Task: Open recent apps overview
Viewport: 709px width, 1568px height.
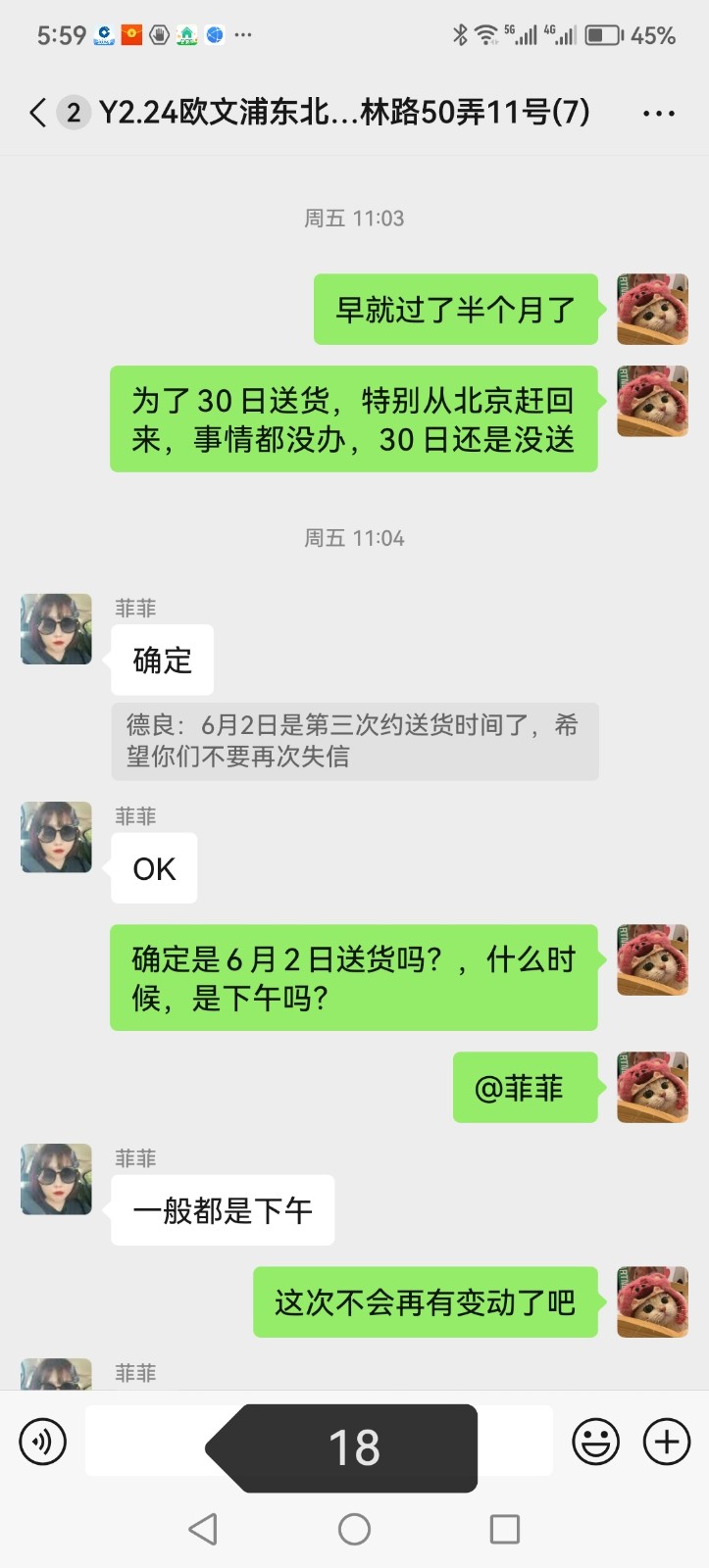Action: [504, 1529]
